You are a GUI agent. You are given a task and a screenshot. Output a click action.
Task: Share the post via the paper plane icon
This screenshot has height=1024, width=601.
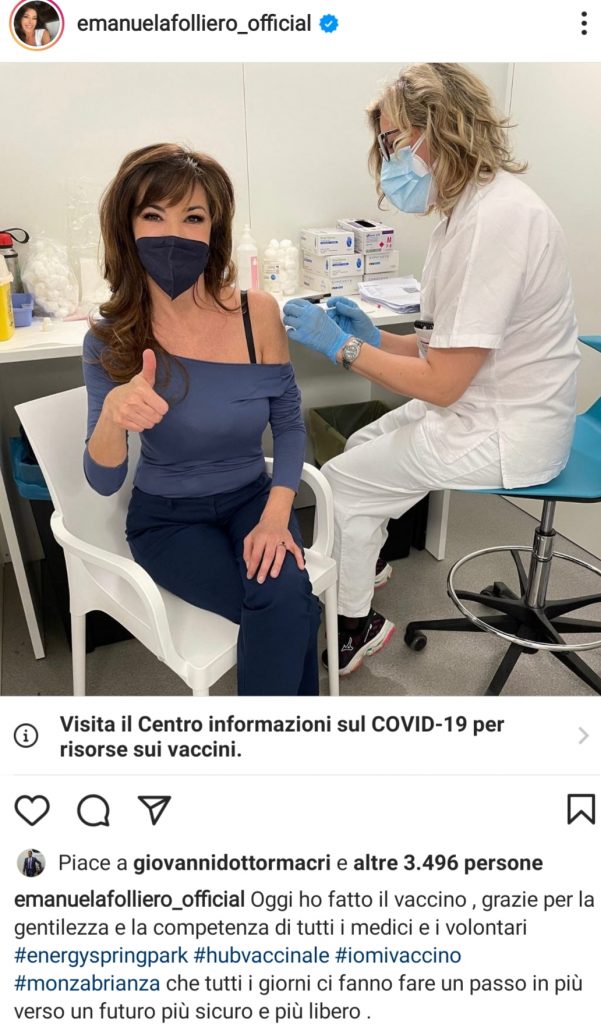[x=154, y=809]
